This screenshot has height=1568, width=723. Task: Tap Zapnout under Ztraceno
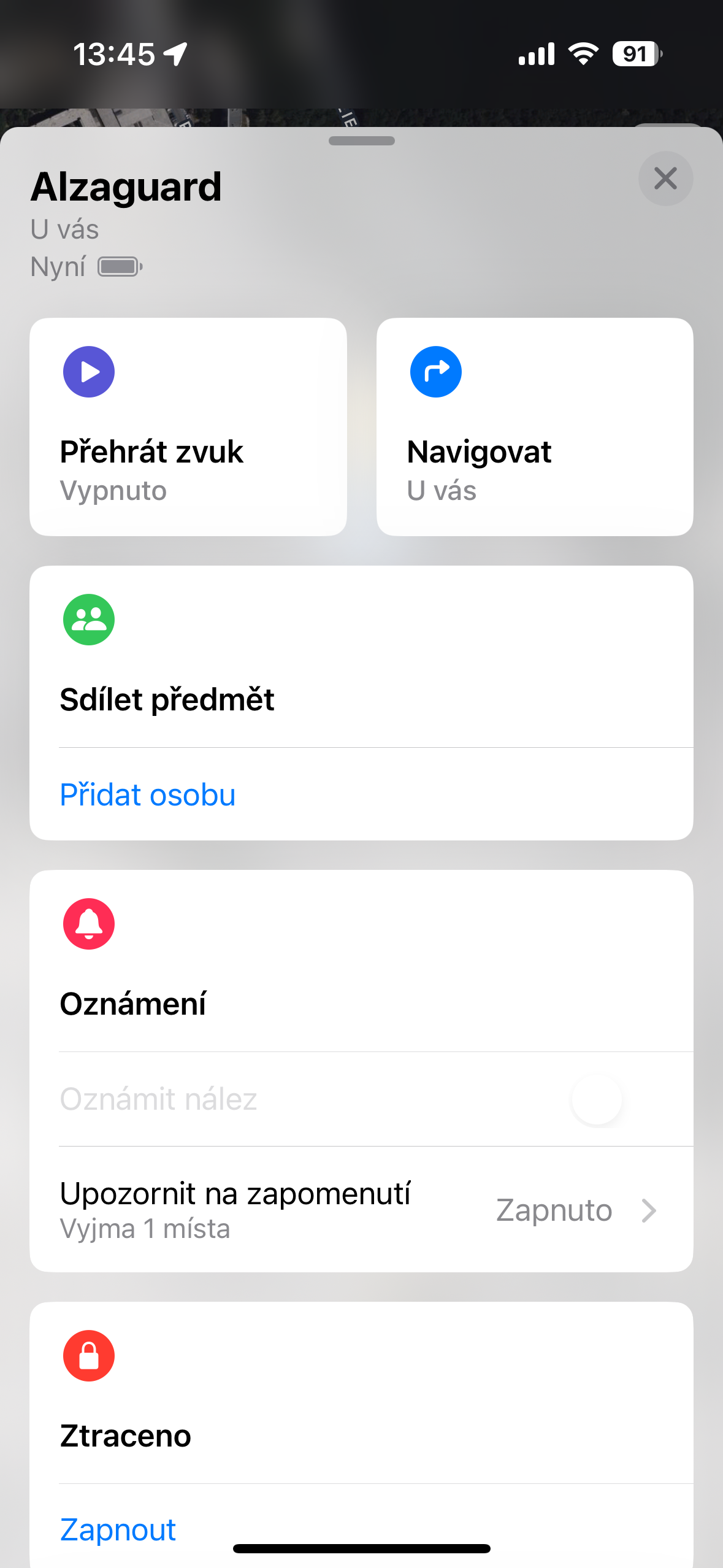(x=118, y=1529)
